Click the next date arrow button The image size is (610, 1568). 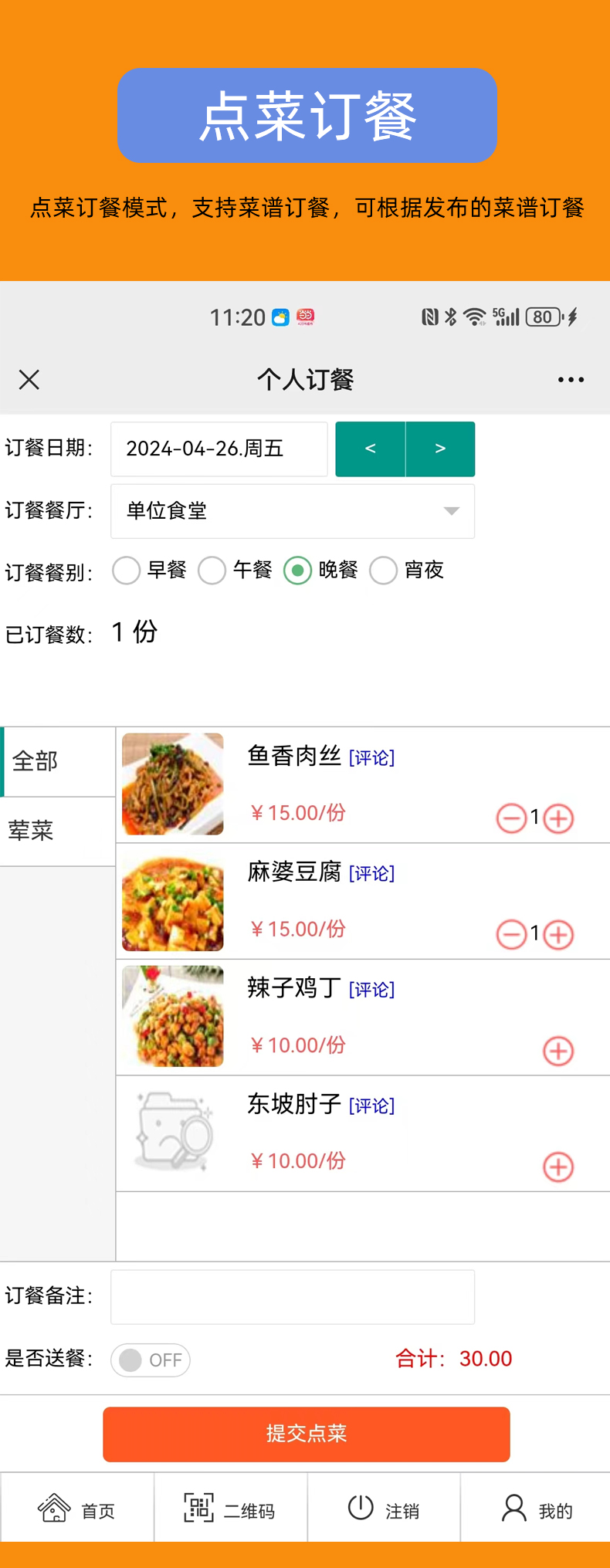(439, 449)
